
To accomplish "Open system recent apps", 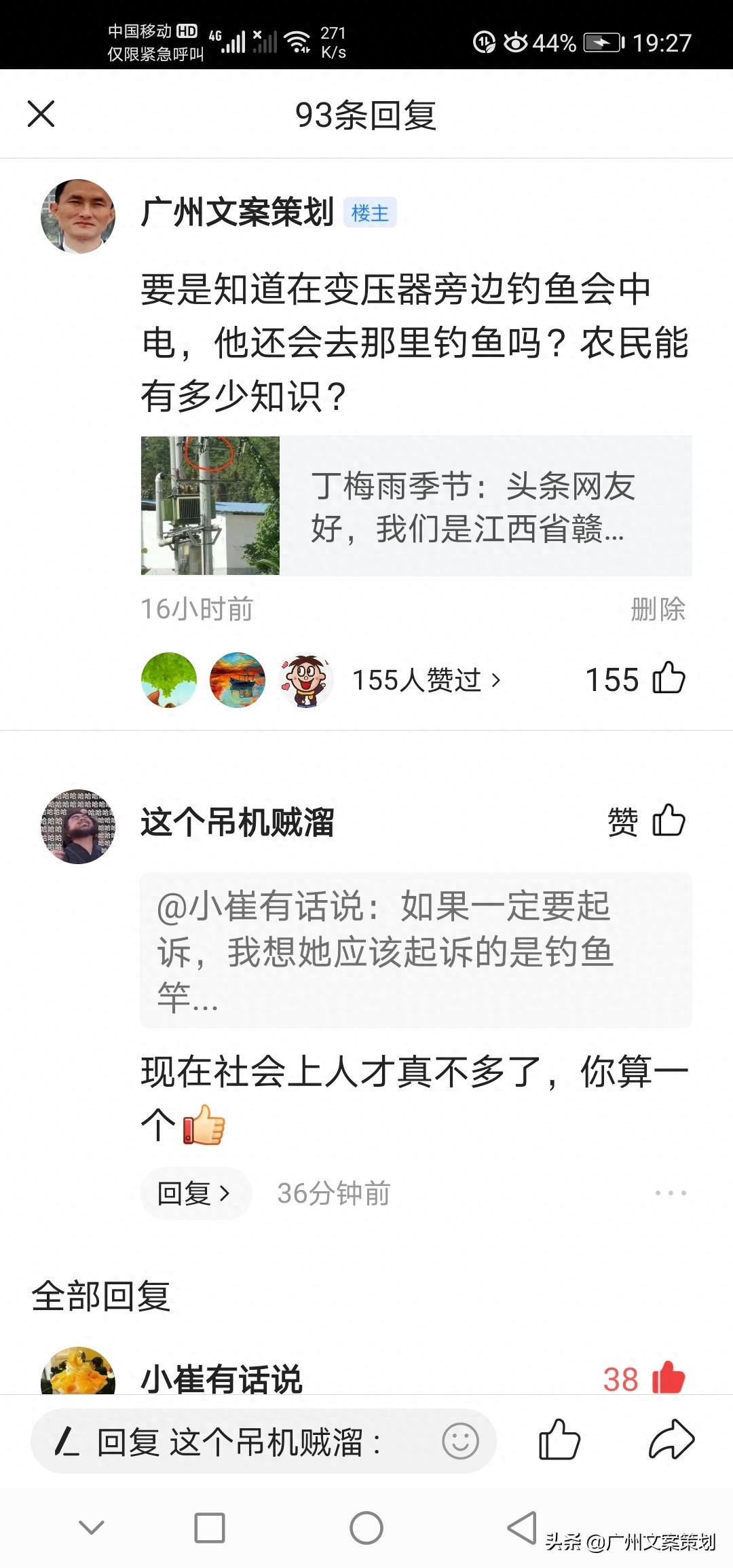I will 209,1529.
